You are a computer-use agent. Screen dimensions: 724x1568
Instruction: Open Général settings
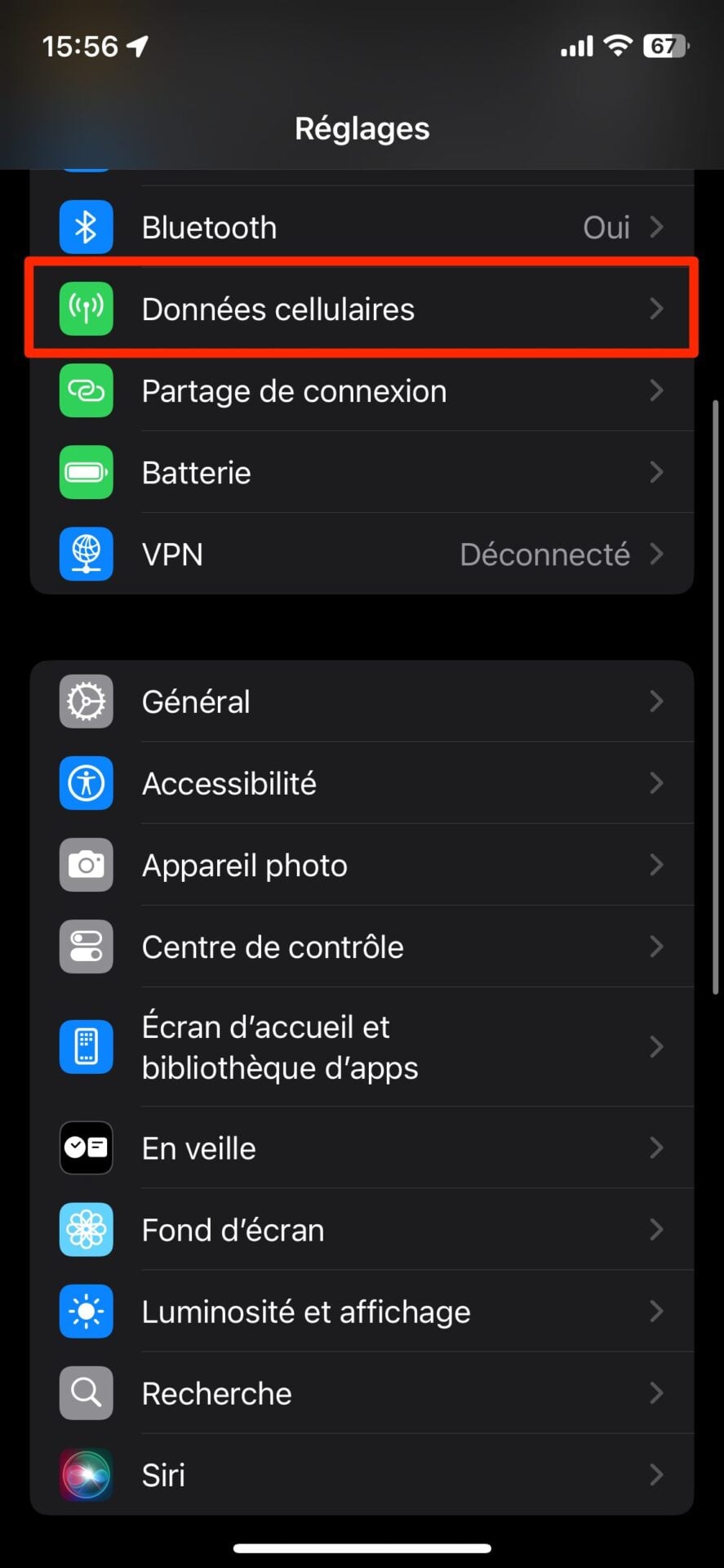tap(362, 702)
